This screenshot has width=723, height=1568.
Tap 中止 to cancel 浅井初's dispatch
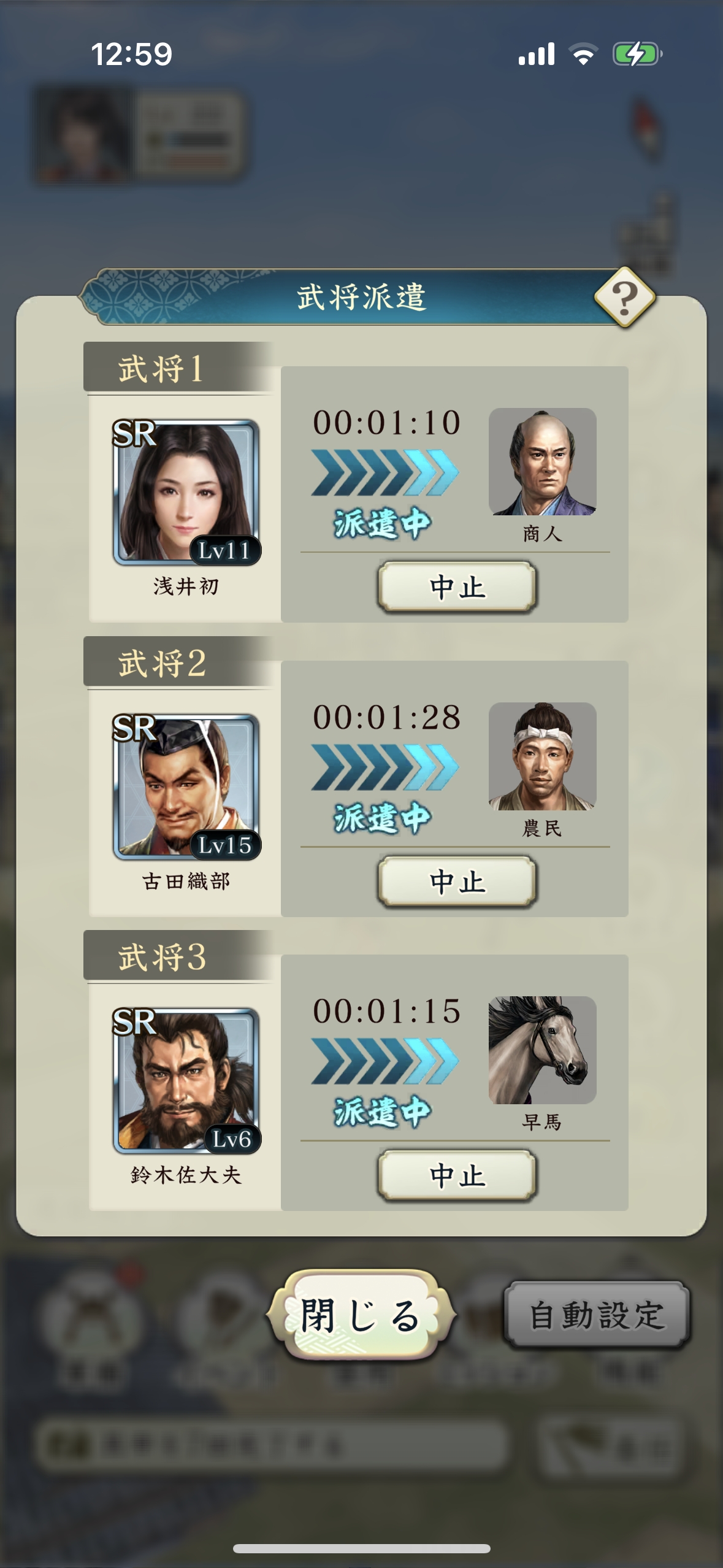point(457,587)
